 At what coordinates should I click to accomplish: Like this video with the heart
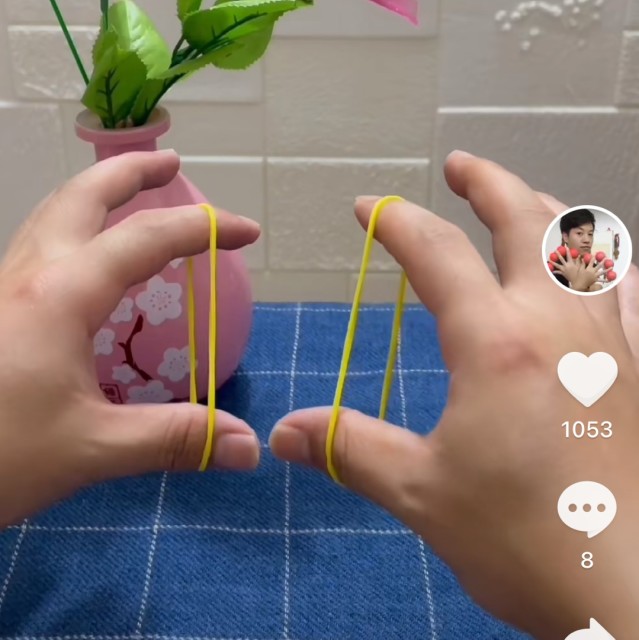587,379
